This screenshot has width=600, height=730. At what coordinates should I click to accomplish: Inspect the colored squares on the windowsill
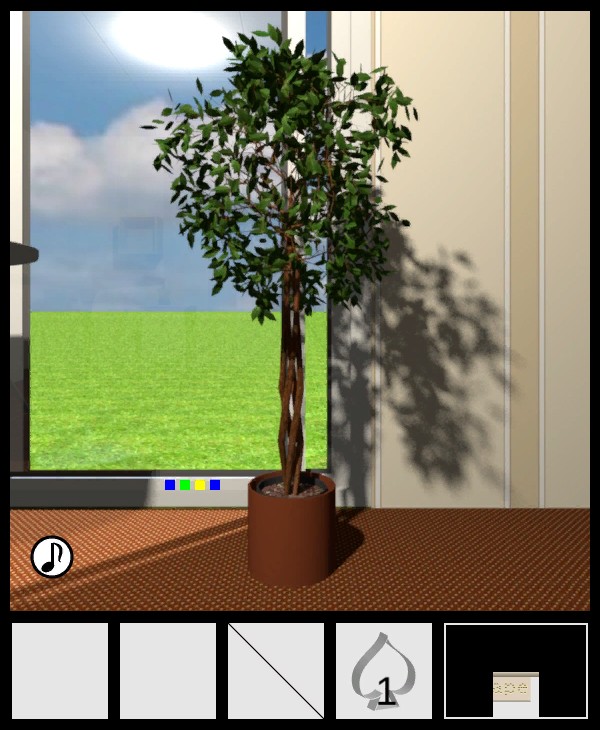point(192,485)
